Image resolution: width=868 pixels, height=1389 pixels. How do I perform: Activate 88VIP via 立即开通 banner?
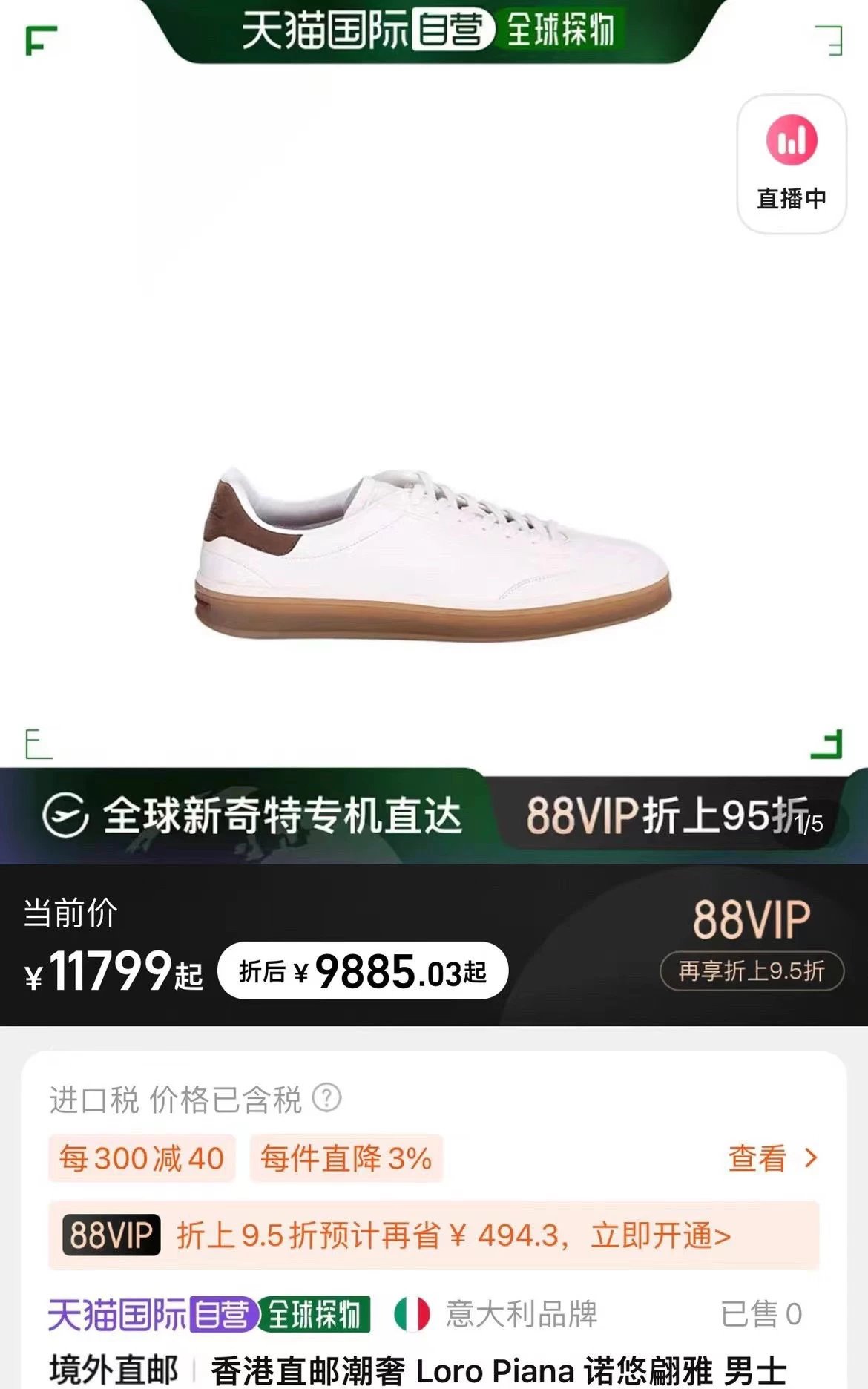(x=660, y=1235)
